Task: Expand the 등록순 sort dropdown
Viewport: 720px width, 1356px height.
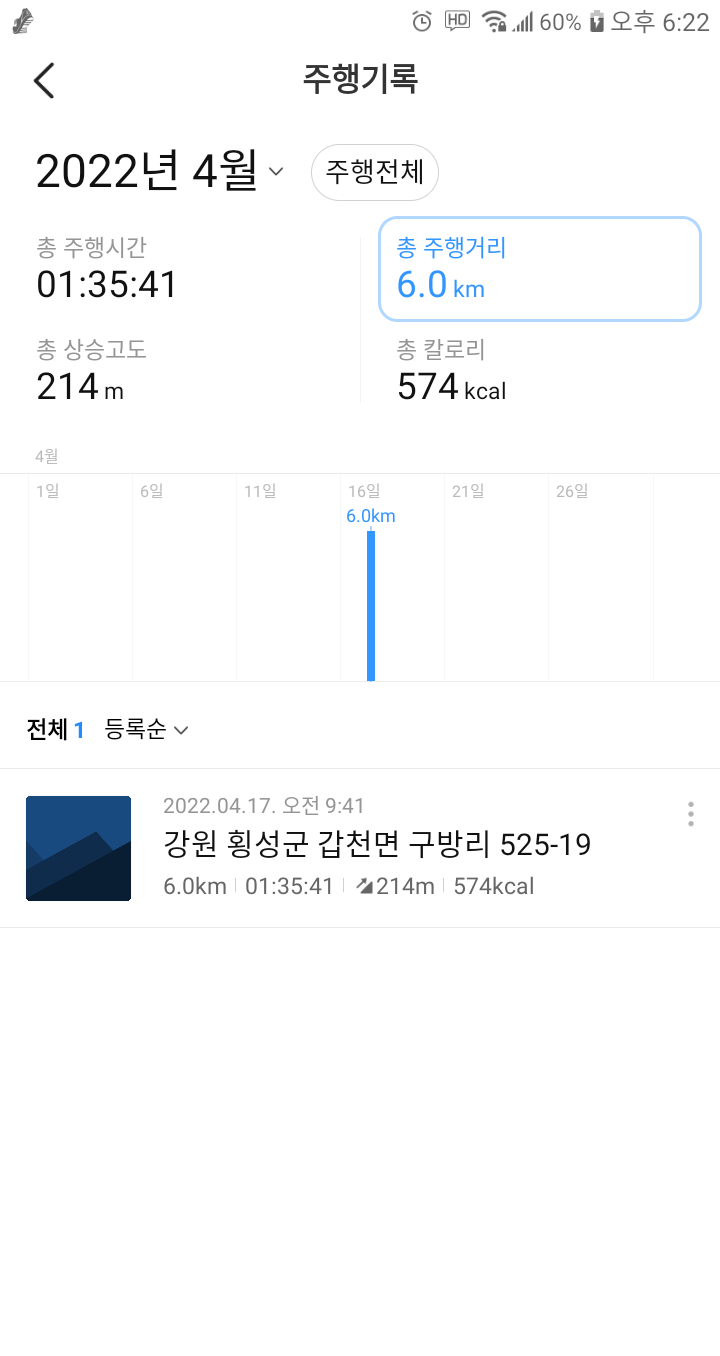Action: 147,730
